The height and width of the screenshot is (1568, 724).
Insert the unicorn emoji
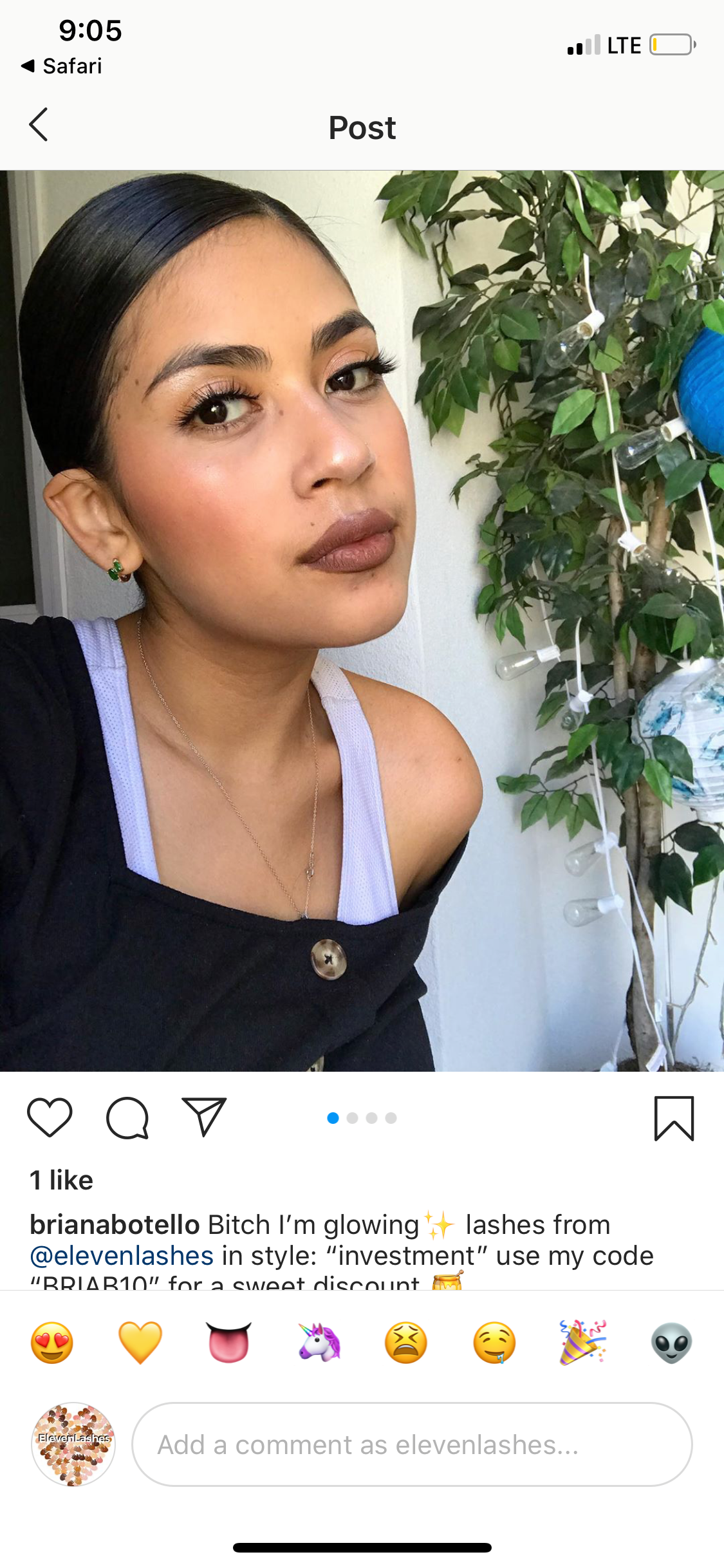click(x=319, y=1343)
